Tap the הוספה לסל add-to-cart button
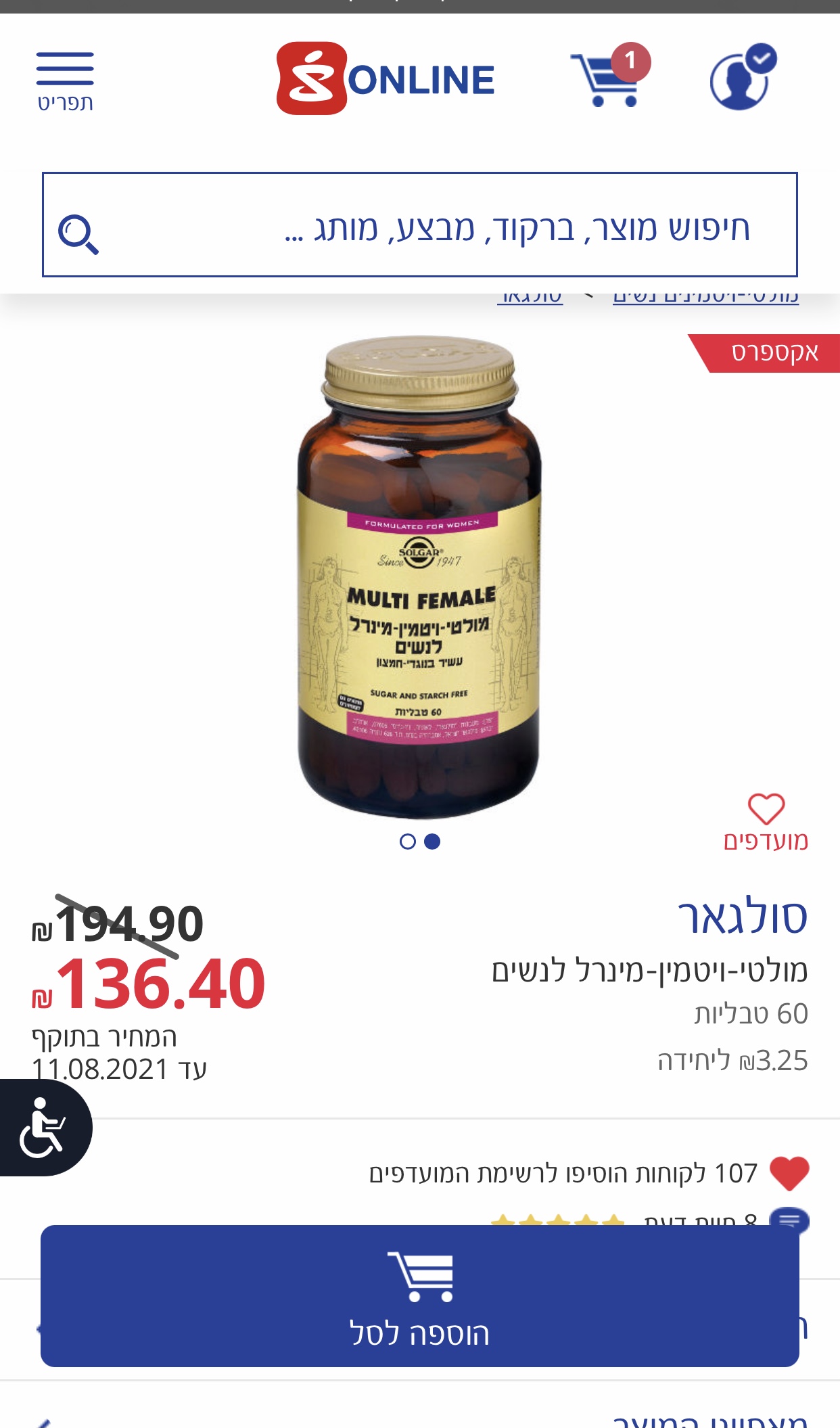 tap(419, 1295)
